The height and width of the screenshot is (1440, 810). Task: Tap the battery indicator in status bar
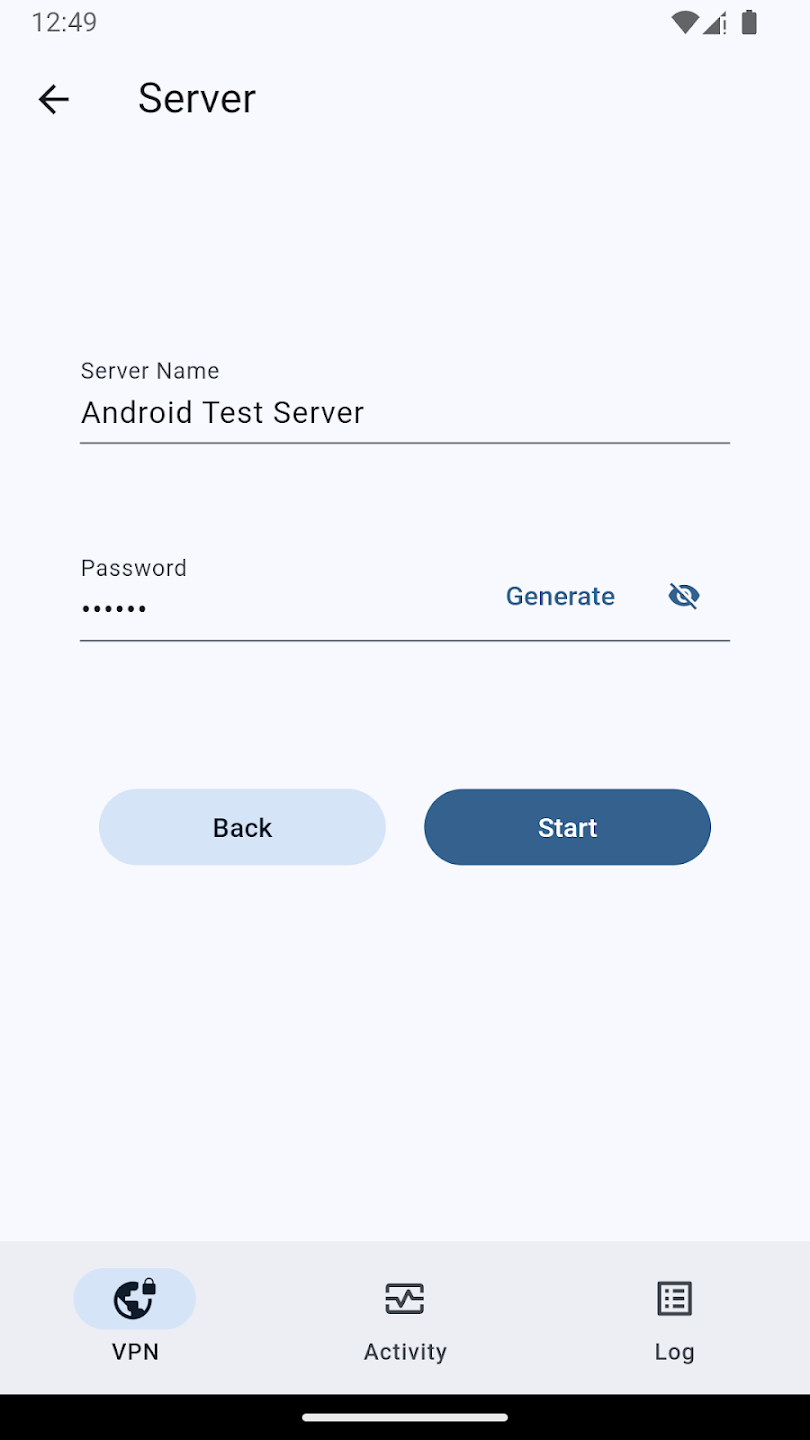point(749,22)
